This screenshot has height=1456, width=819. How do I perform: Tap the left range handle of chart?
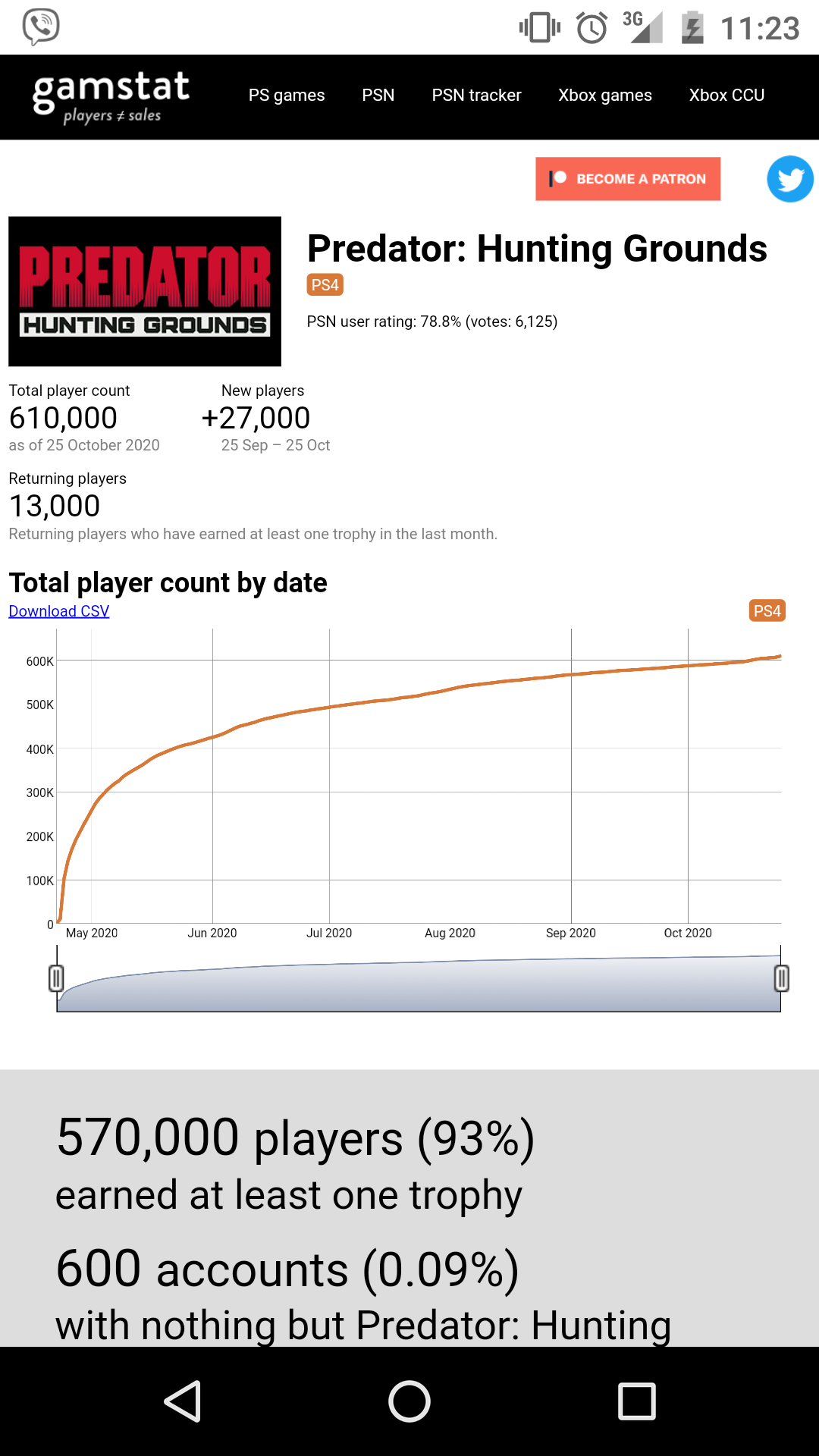tap(56, 978)
